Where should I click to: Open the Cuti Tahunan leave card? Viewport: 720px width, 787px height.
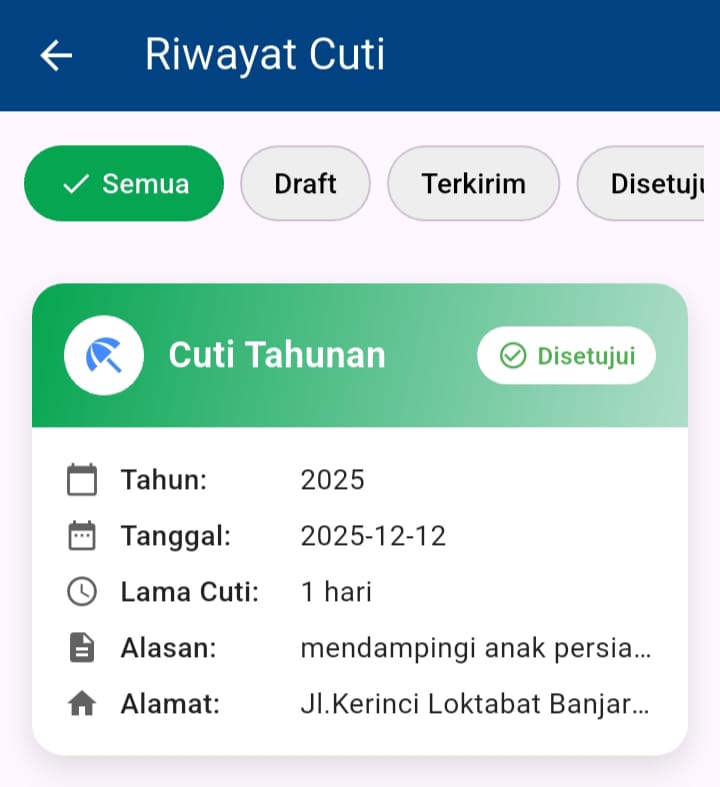(360, 520)
